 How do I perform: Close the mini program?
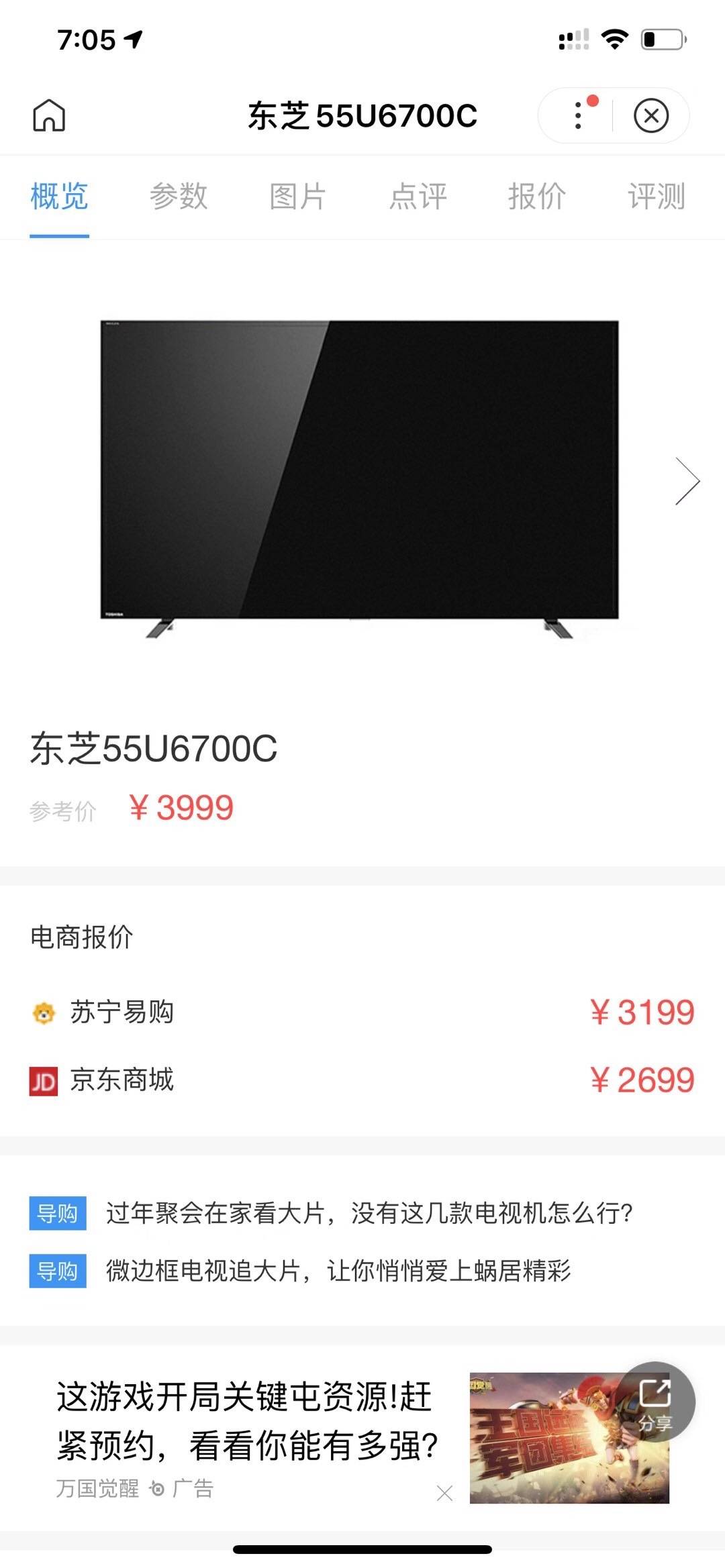click(650, 115)
